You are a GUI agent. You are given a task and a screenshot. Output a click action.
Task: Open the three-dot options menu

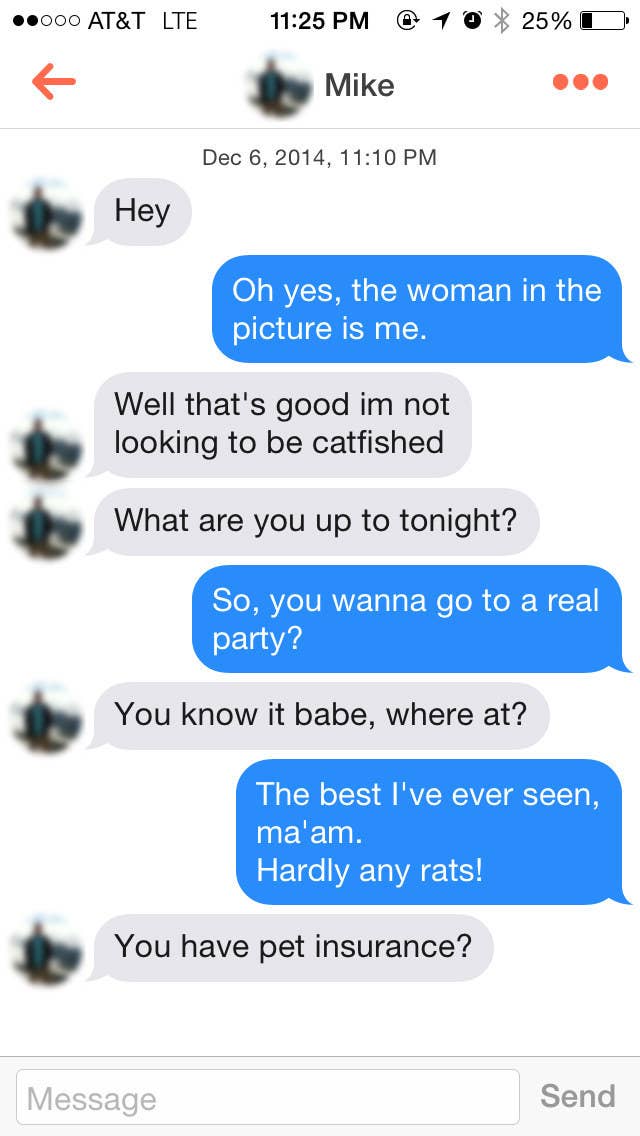[580, 82]
